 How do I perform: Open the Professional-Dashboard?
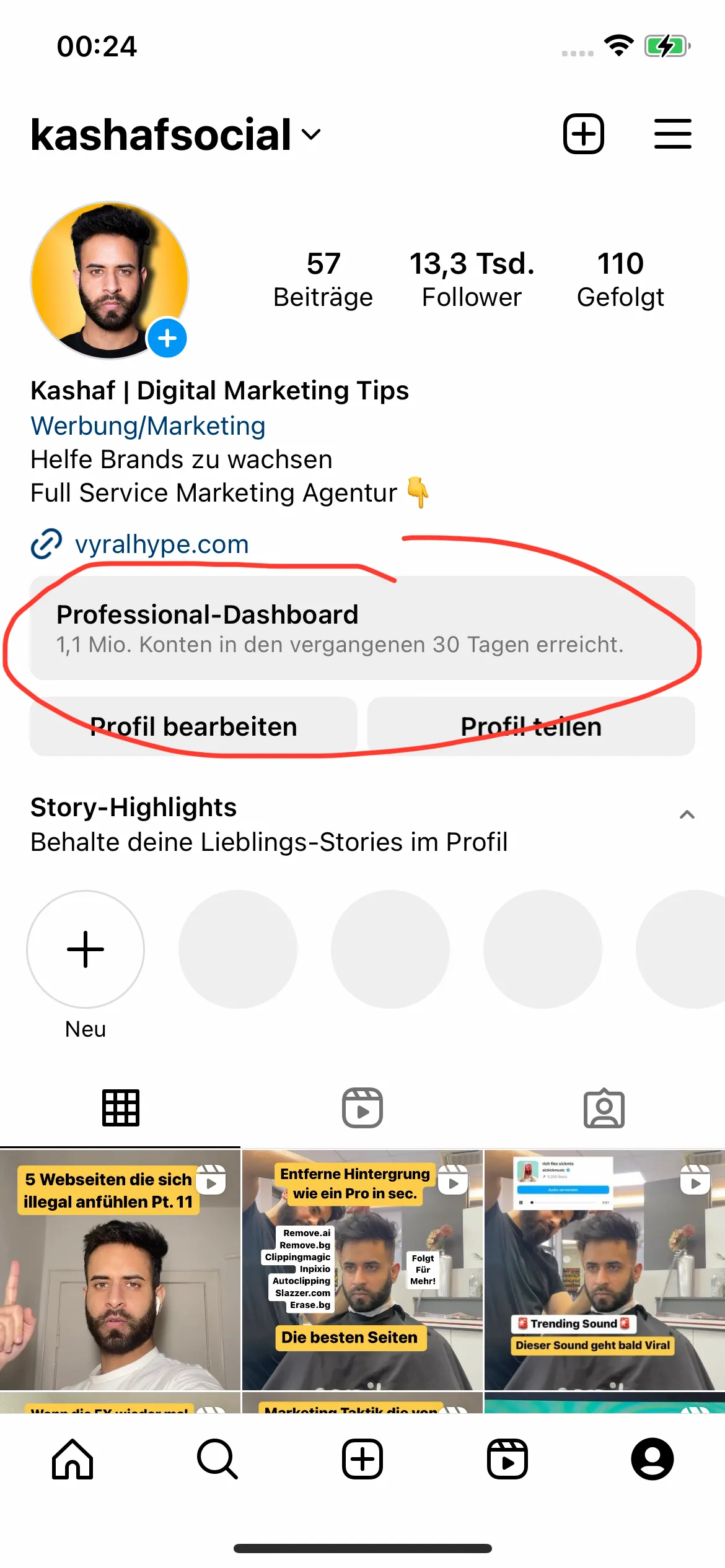pyautogui.click(x=362, y=628)
